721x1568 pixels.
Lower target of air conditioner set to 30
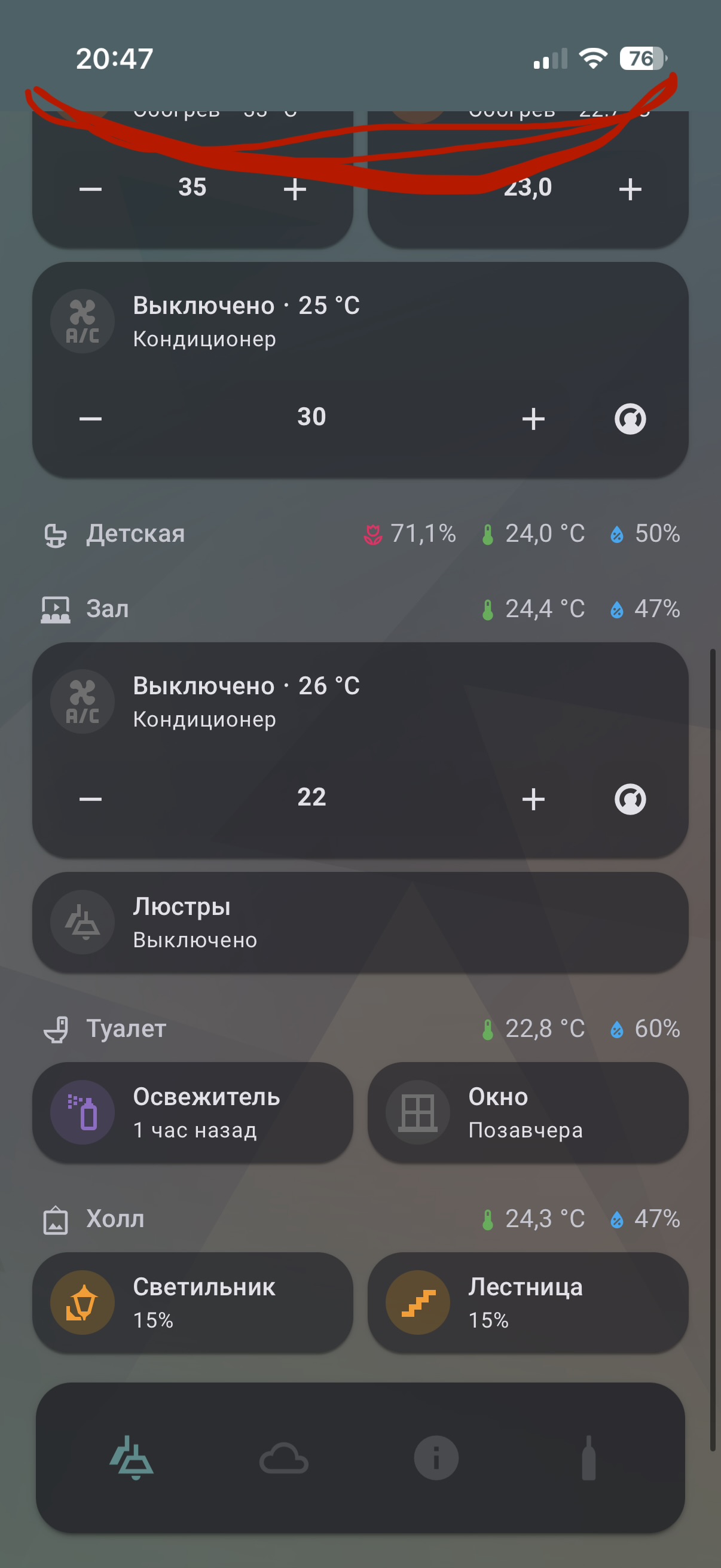coord(90,419)
